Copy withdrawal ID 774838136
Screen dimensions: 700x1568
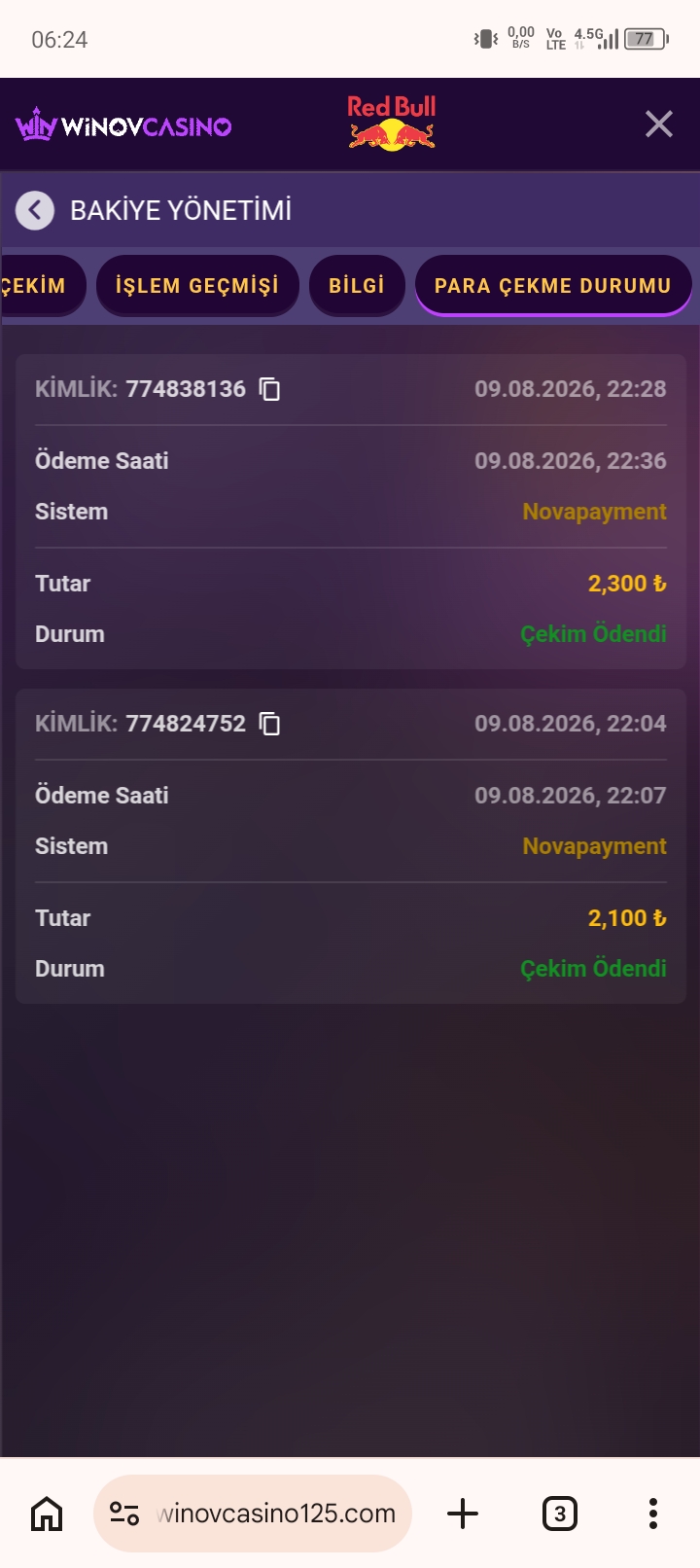(270, 389)
